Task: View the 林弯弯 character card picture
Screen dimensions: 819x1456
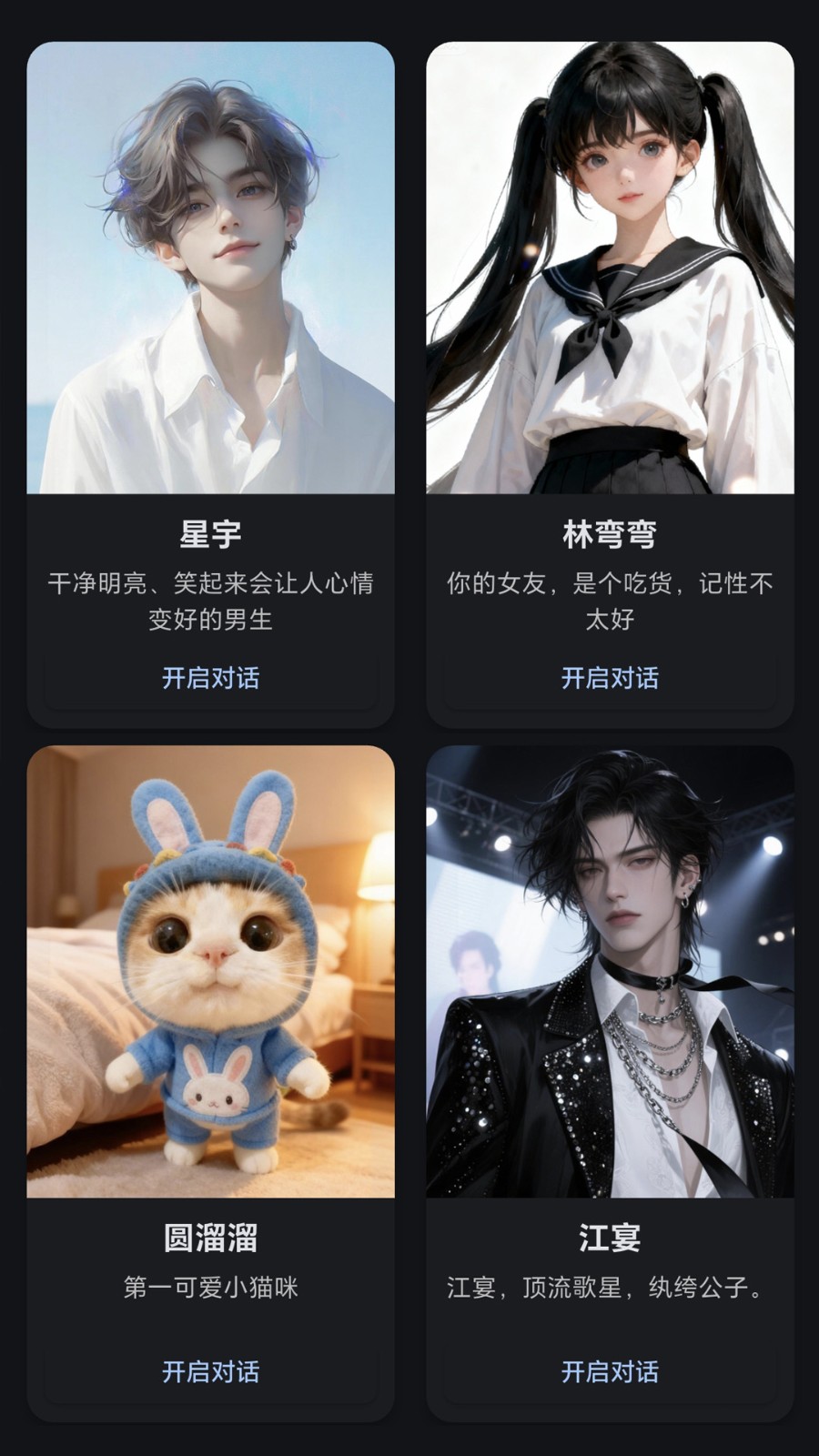Action: (610, 268)
